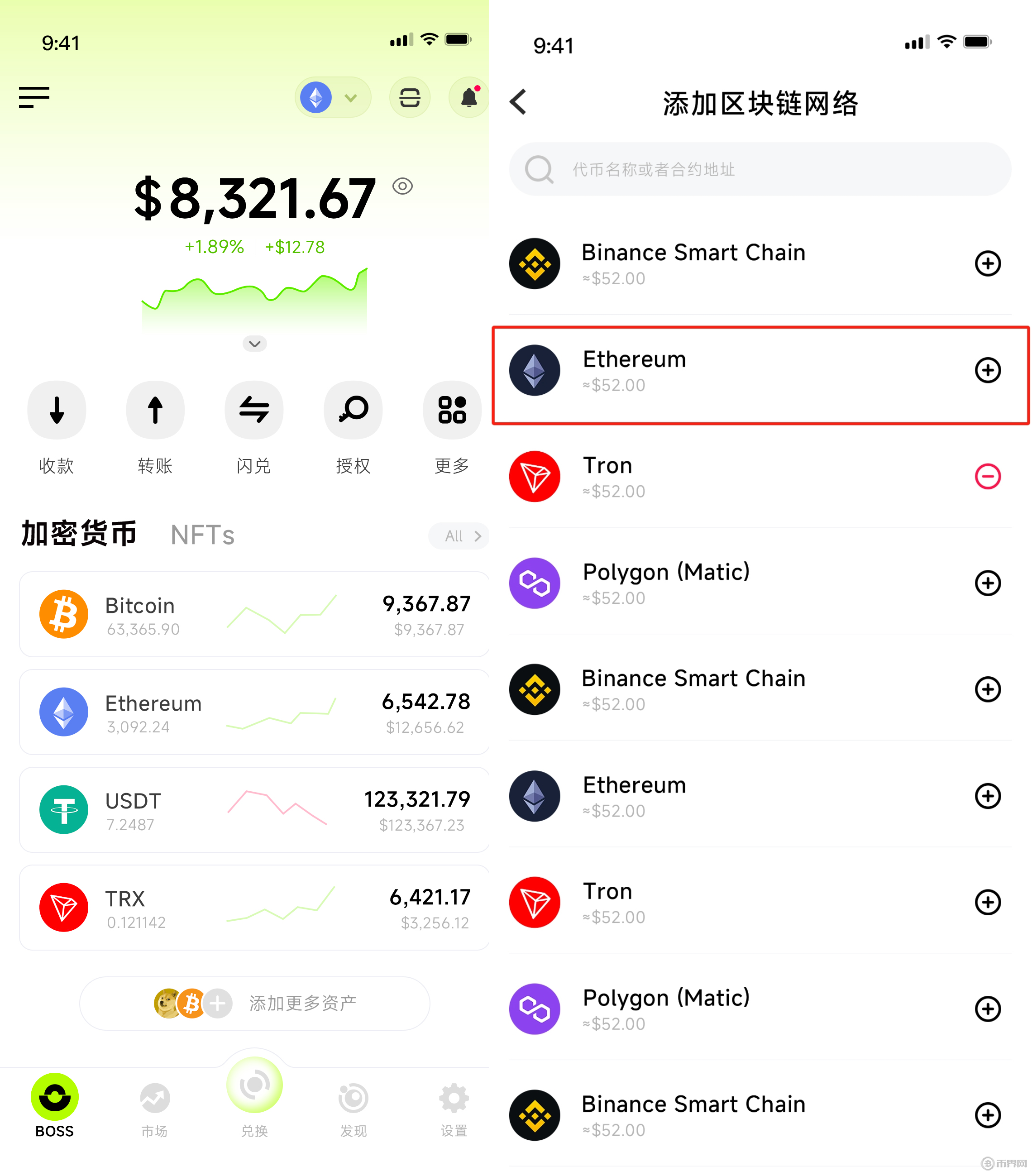Open the hamburger menu
The image size is (1032, 1176).
click(34, 97)
